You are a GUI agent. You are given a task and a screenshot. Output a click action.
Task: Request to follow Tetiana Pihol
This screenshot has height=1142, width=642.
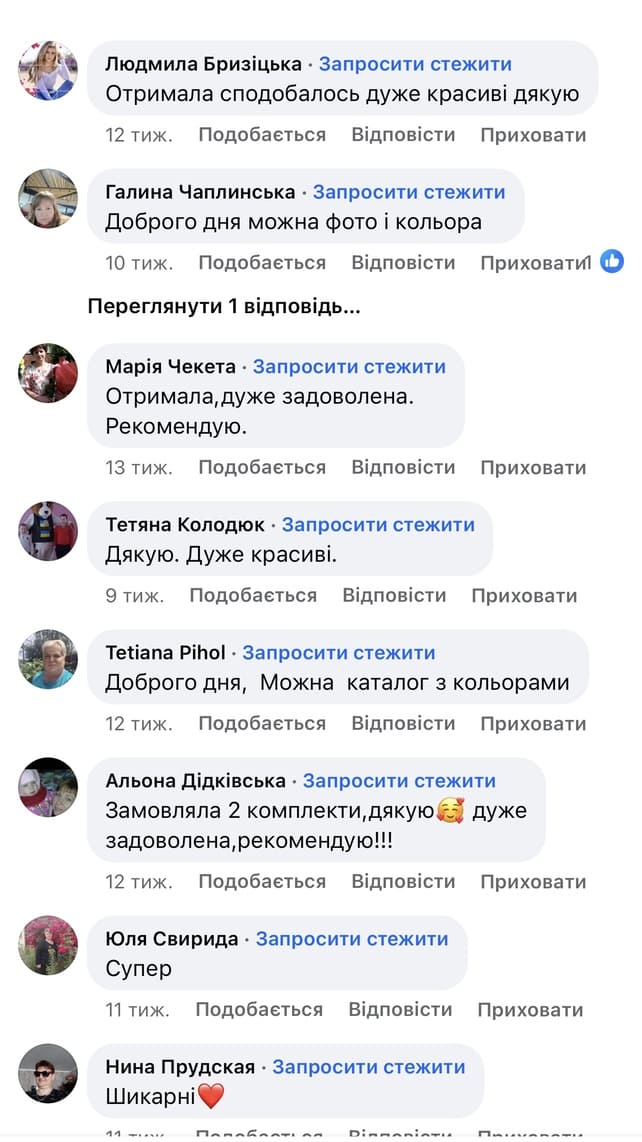click(x=339, y=652)
